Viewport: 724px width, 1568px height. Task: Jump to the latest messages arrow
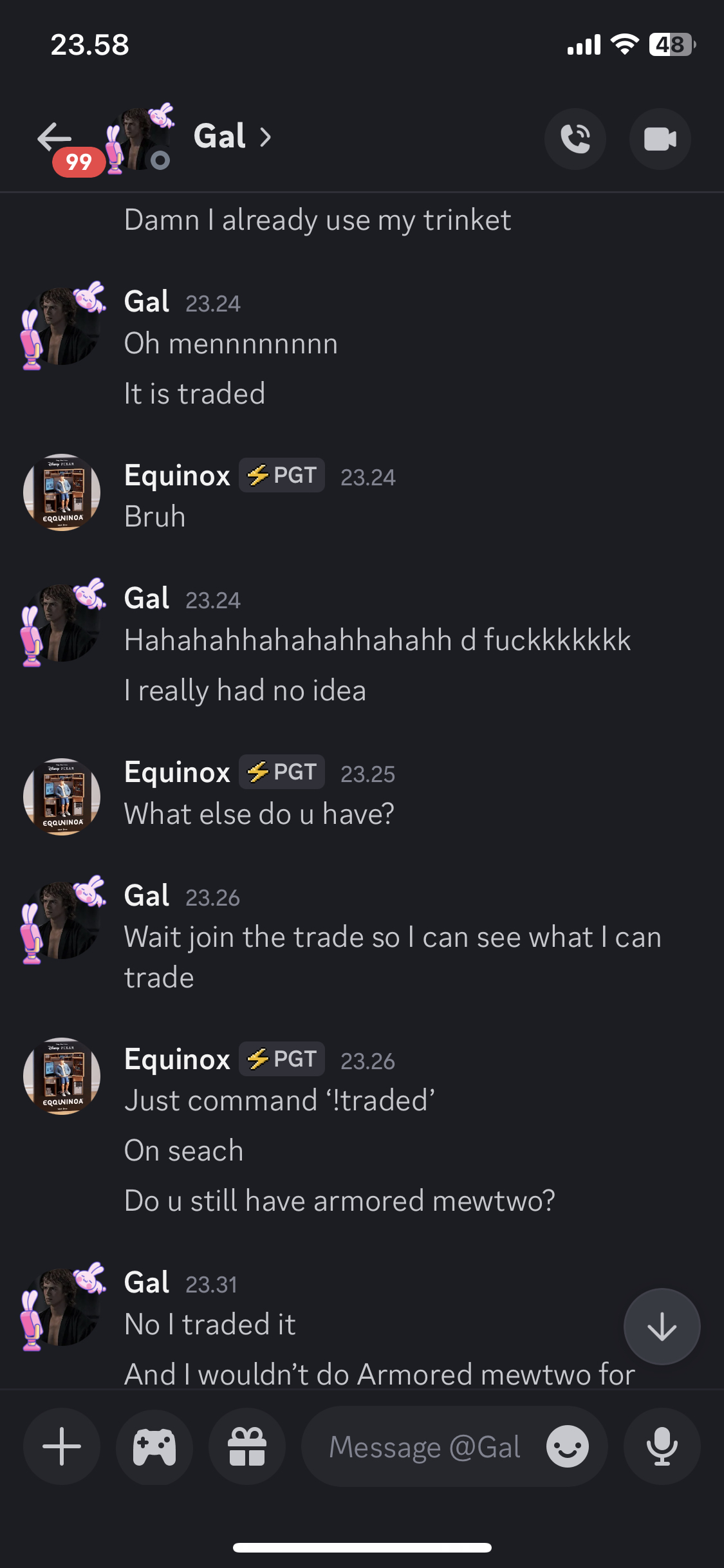click(x=662, y=1327)
